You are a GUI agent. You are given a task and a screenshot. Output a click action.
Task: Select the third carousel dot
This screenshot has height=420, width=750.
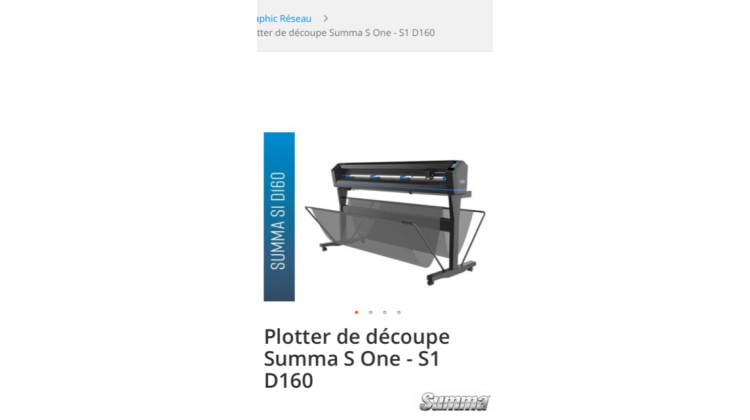[x=384, y=312]
